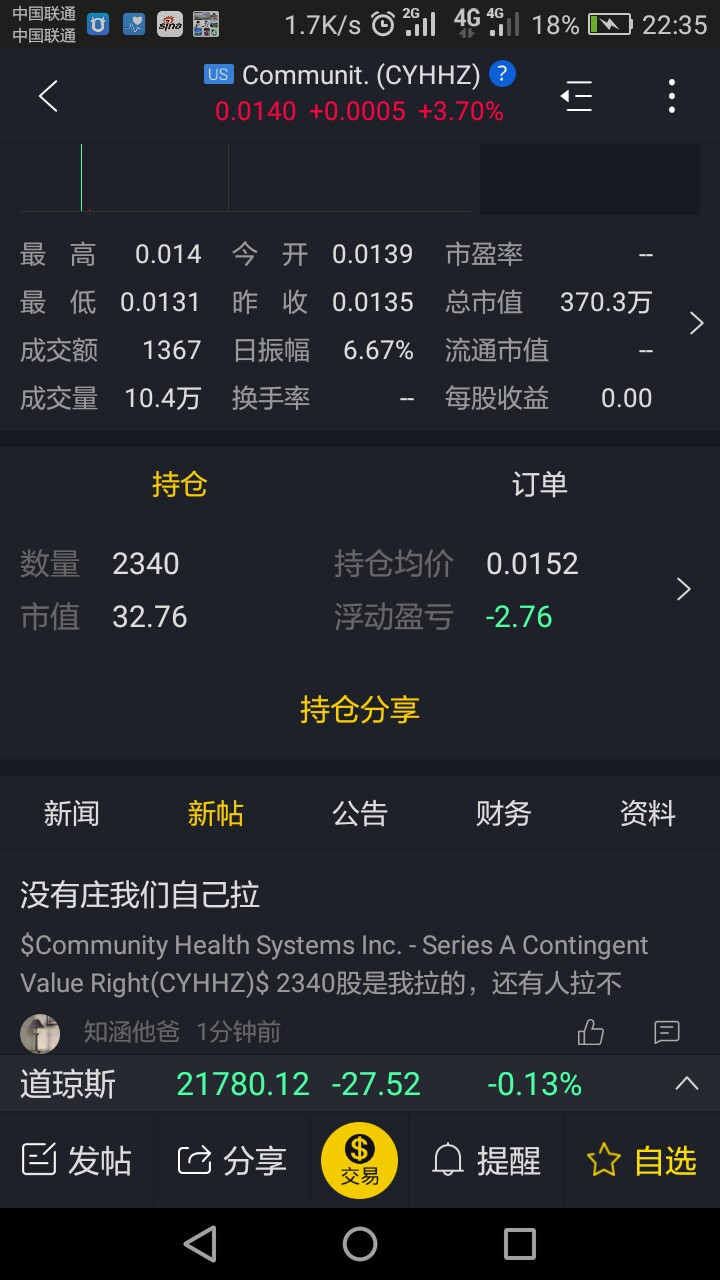The height and width of the screenshot is (1280, 720).
Task: Expand the 道琼斯 index bar
Action: 686,1084
